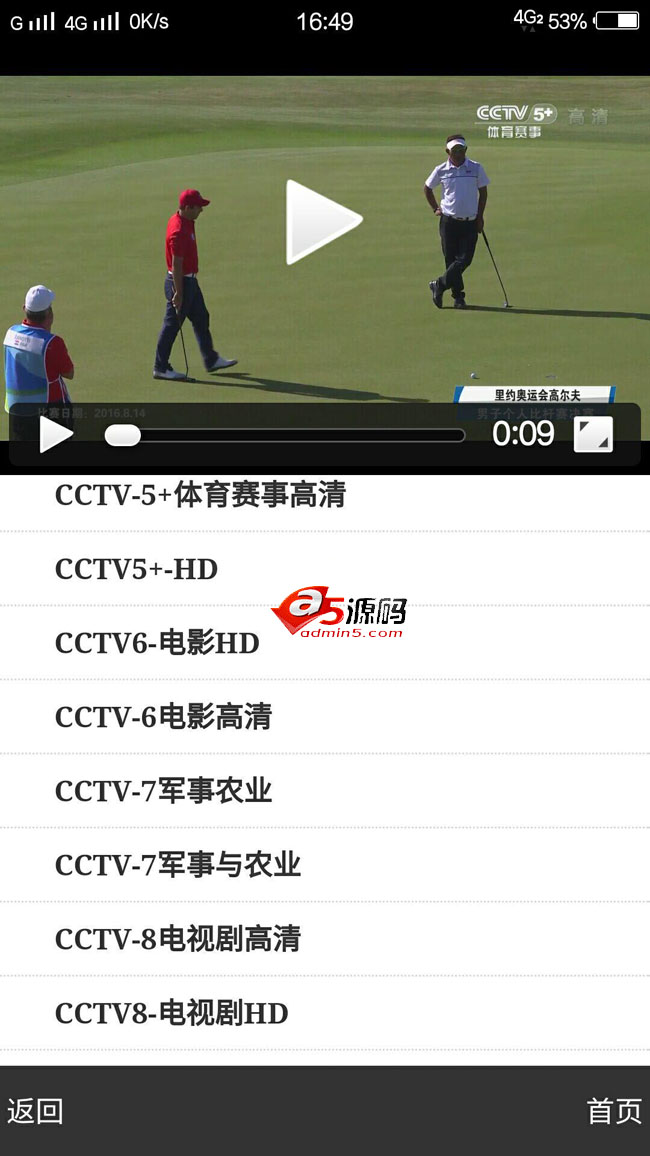This screenshot has width=650, height=1156.
Task: Start playback from the control bar play icon
Action: tap(56, 434)
